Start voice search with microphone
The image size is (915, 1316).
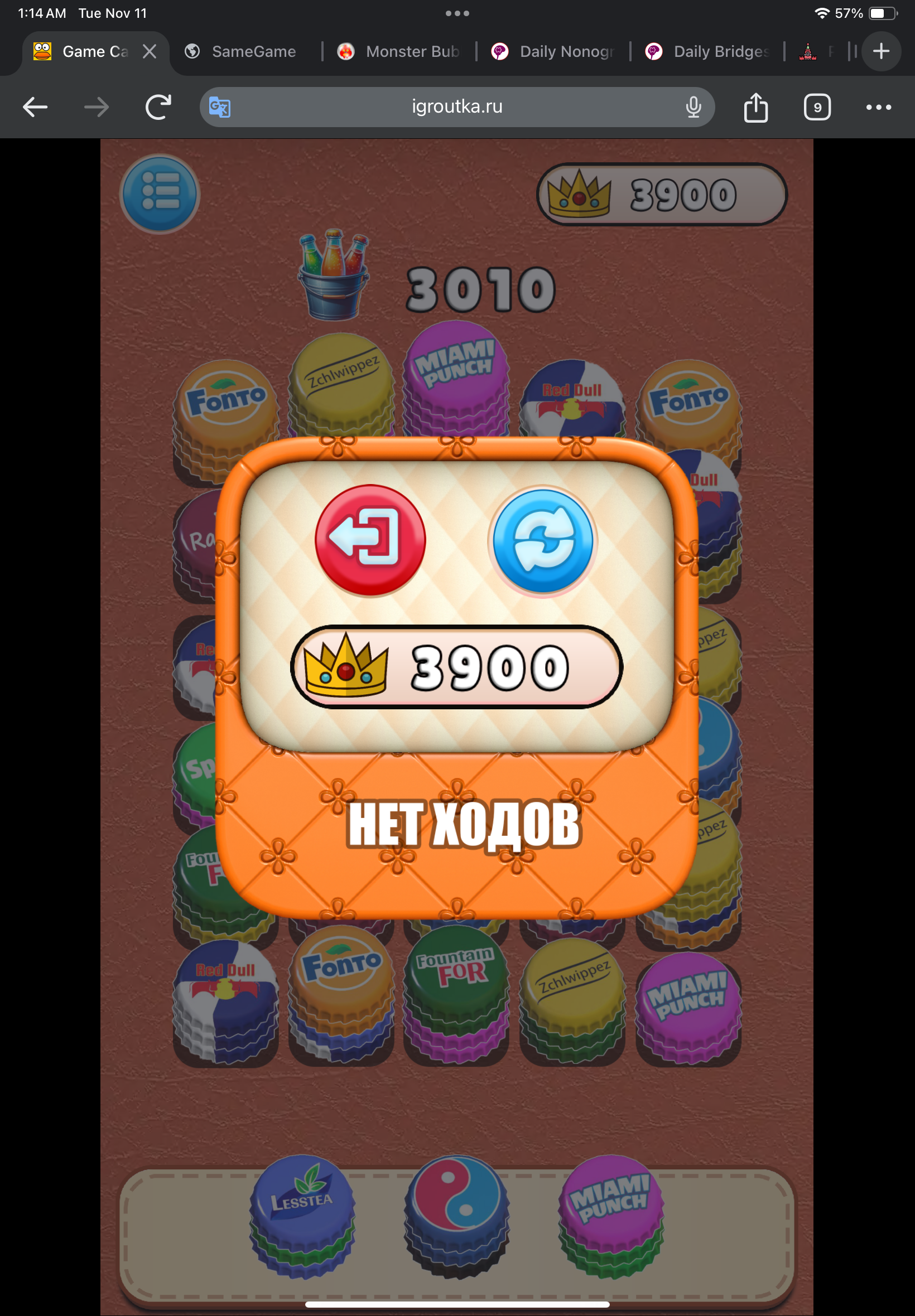click(693, 107)
